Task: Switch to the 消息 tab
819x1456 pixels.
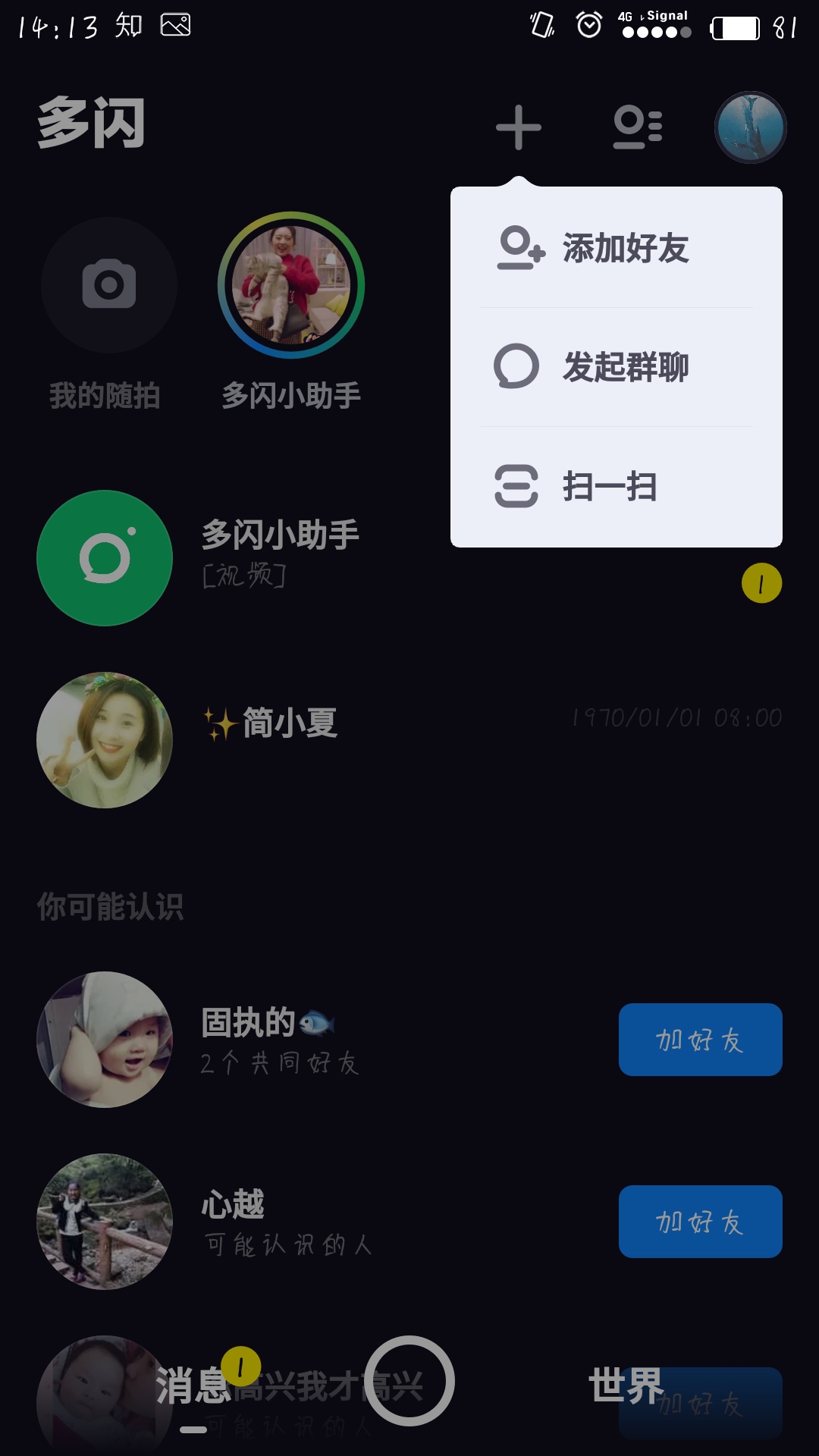Action: tap(193, 1386)
